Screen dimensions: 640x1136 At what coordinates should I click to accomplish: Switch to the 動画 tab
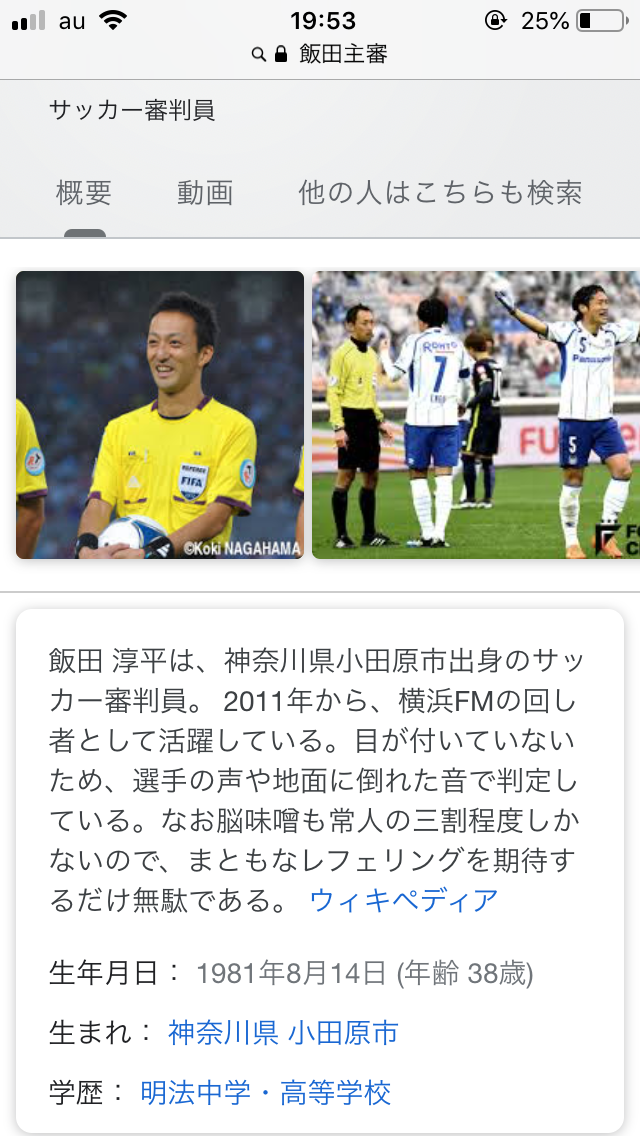(x=205, y=193)
